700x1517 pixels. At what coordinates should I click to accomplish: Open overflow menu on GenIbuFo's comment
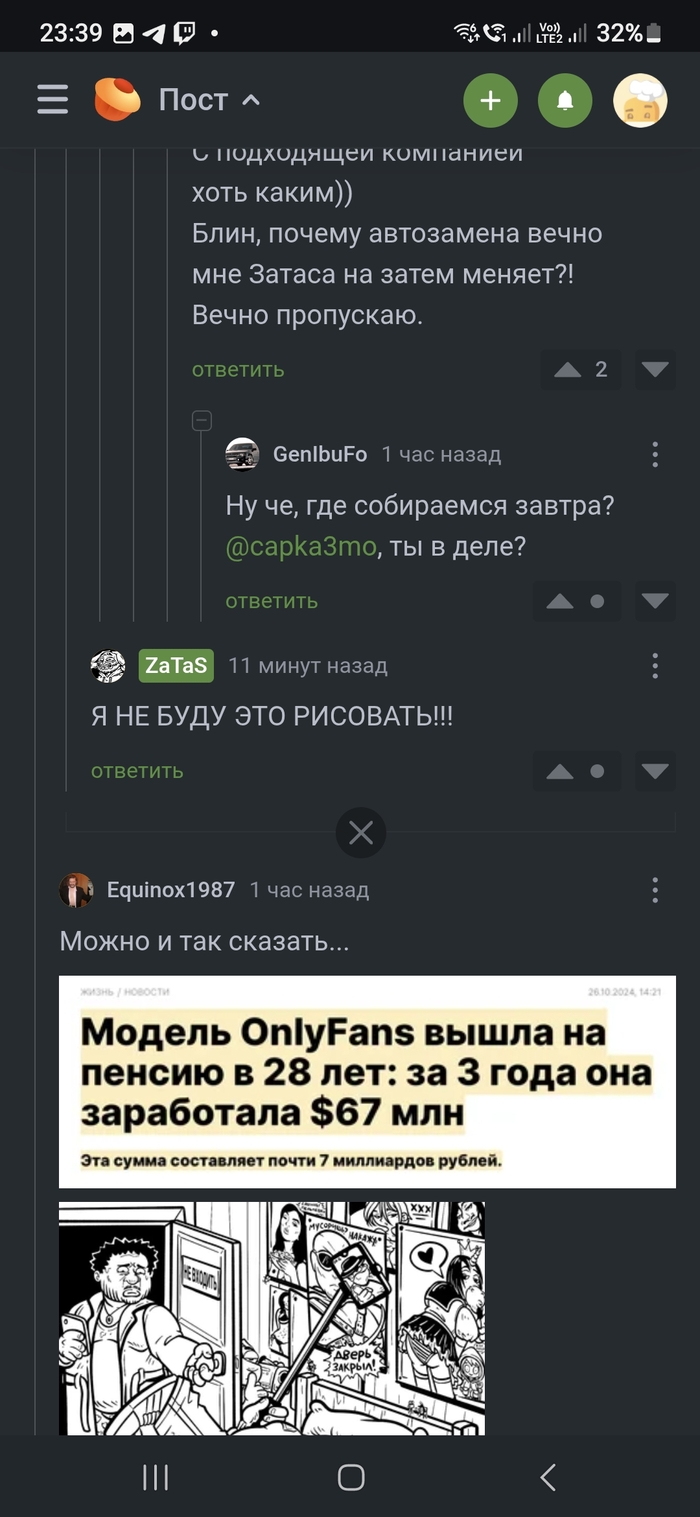(x=655, y=455)
